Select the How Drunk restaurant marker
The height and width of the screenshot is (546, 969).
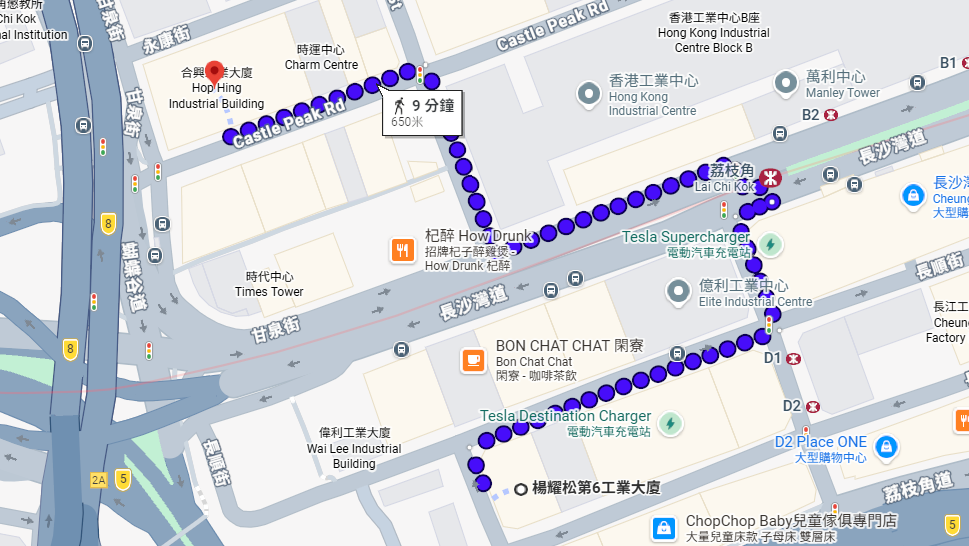(403, 250)
